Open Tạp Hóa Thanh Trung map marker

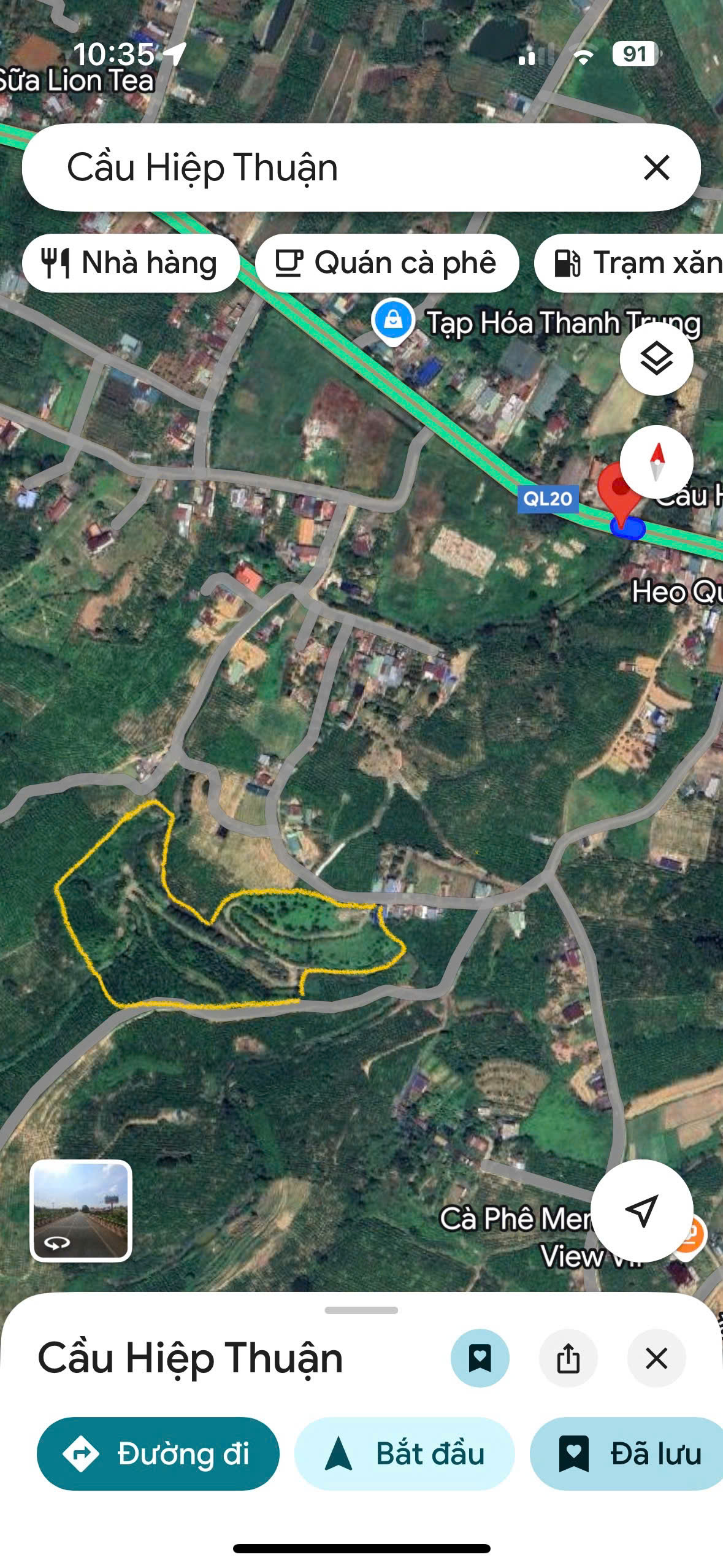click(393, 320)
